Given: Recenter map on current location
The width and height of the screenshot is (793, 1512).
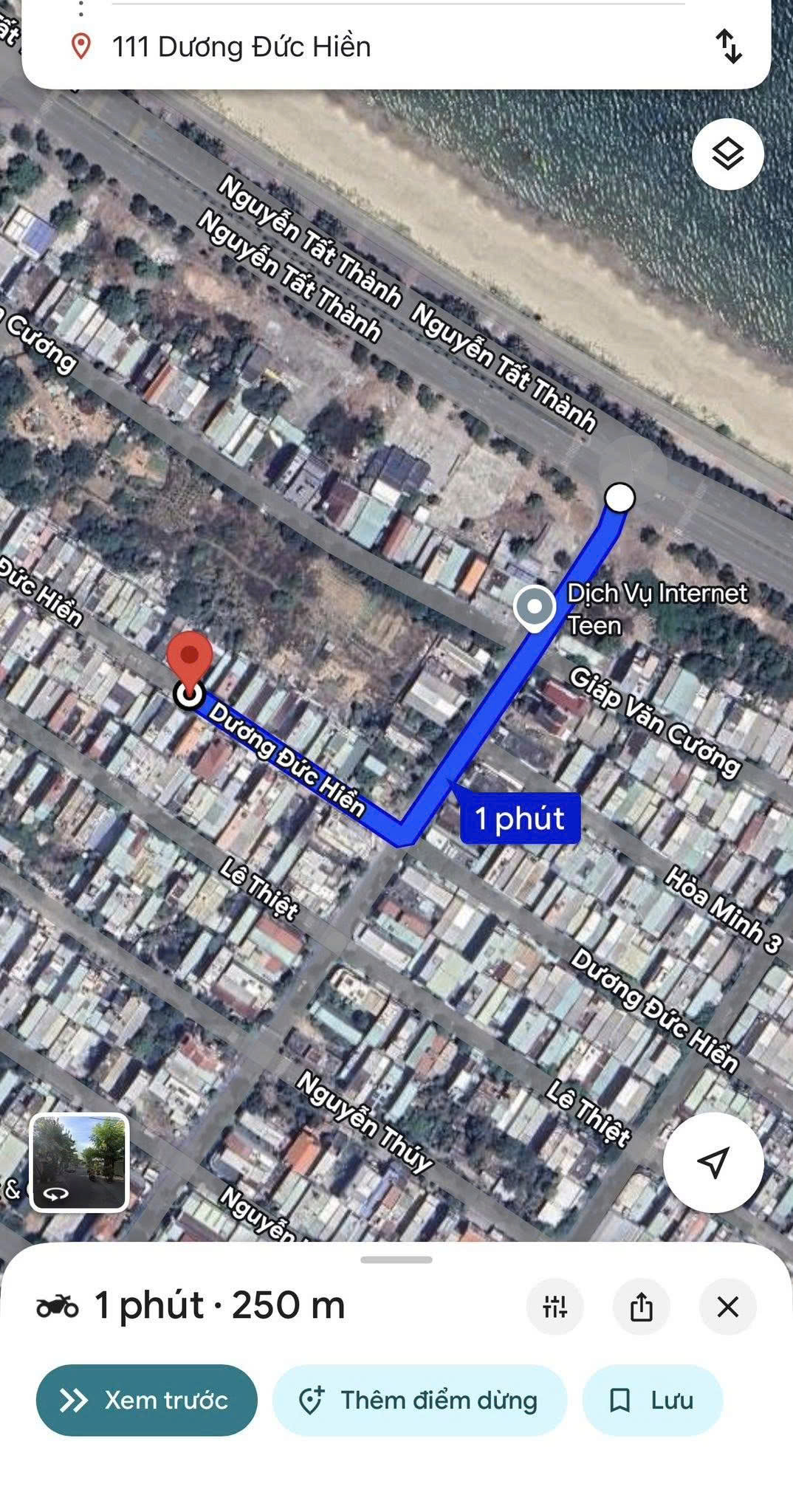Looking at the screenshot, I should click(x=713, y=1161).
